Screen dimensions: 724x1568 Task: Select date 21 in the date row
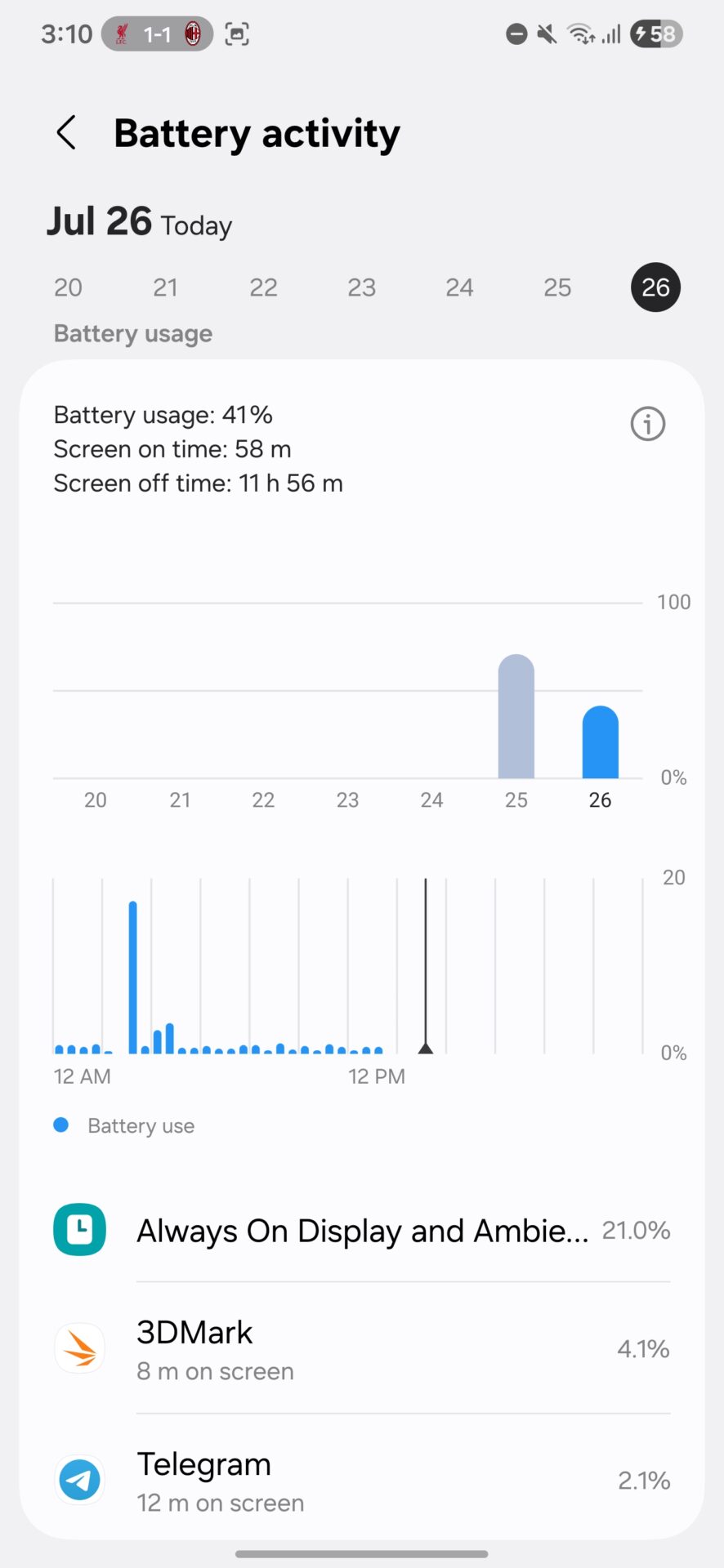pyautogui.click(x=165, y=287)
